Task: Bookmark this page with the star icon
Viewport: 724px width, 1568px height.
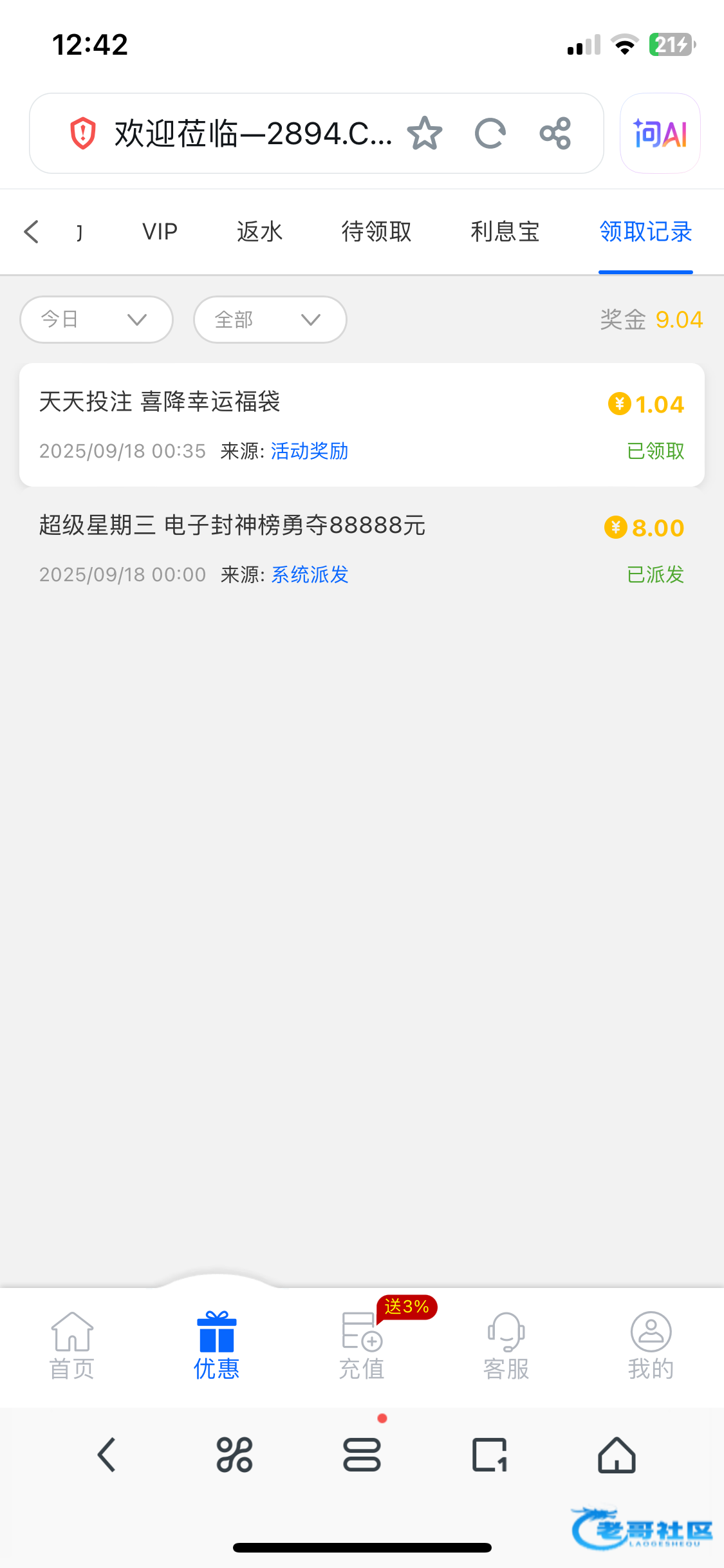Action: 425,134
